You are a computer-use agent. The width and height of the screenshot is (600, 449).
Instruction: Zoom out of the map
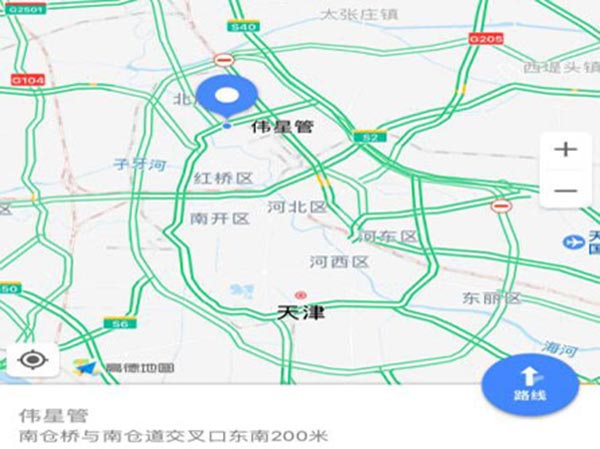coord(566,190)
